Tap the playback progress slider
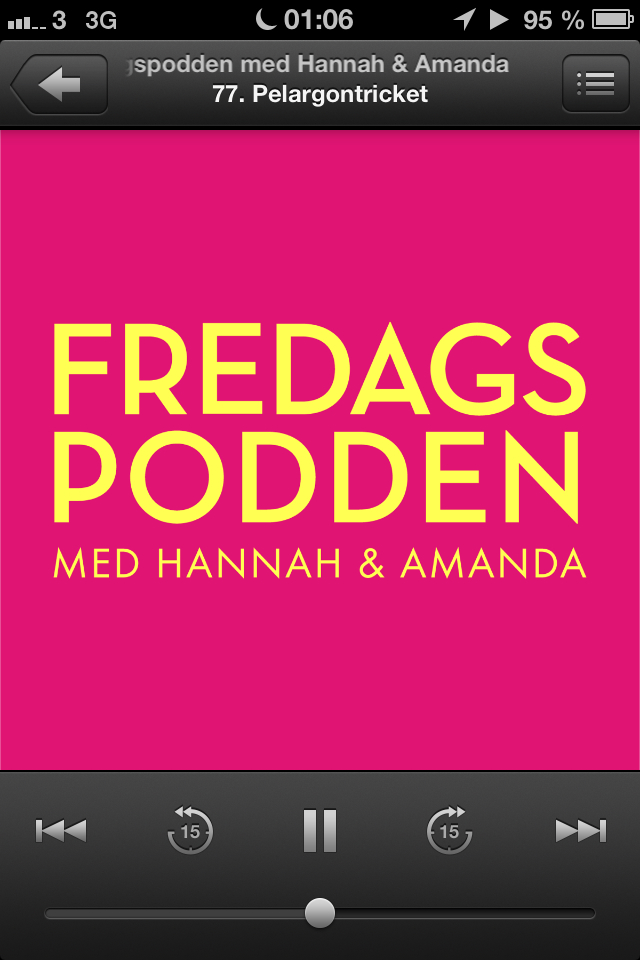This screenshot has width=640, height=960. click(320, 913)
